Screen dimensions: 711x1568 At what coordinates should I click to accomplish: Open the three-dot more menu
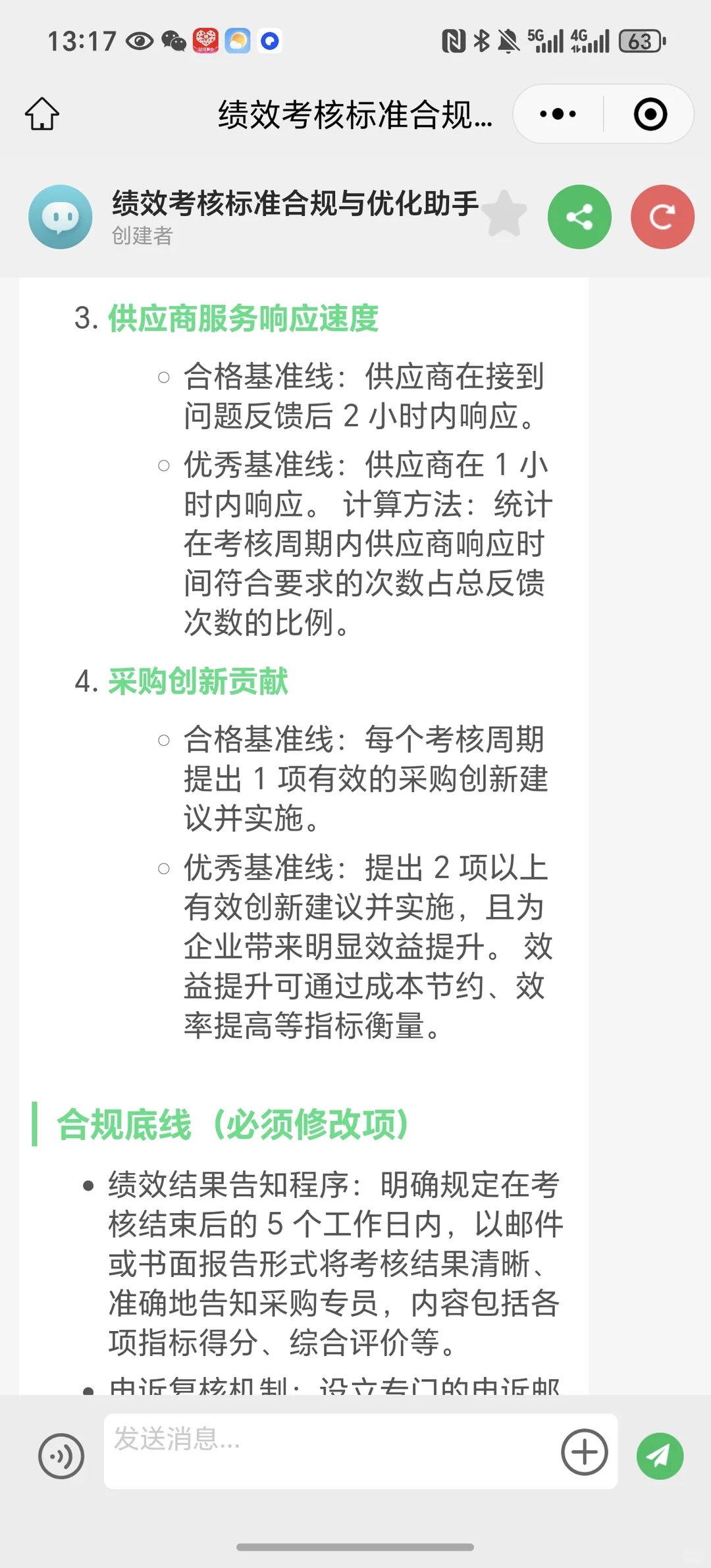point(558,115)
